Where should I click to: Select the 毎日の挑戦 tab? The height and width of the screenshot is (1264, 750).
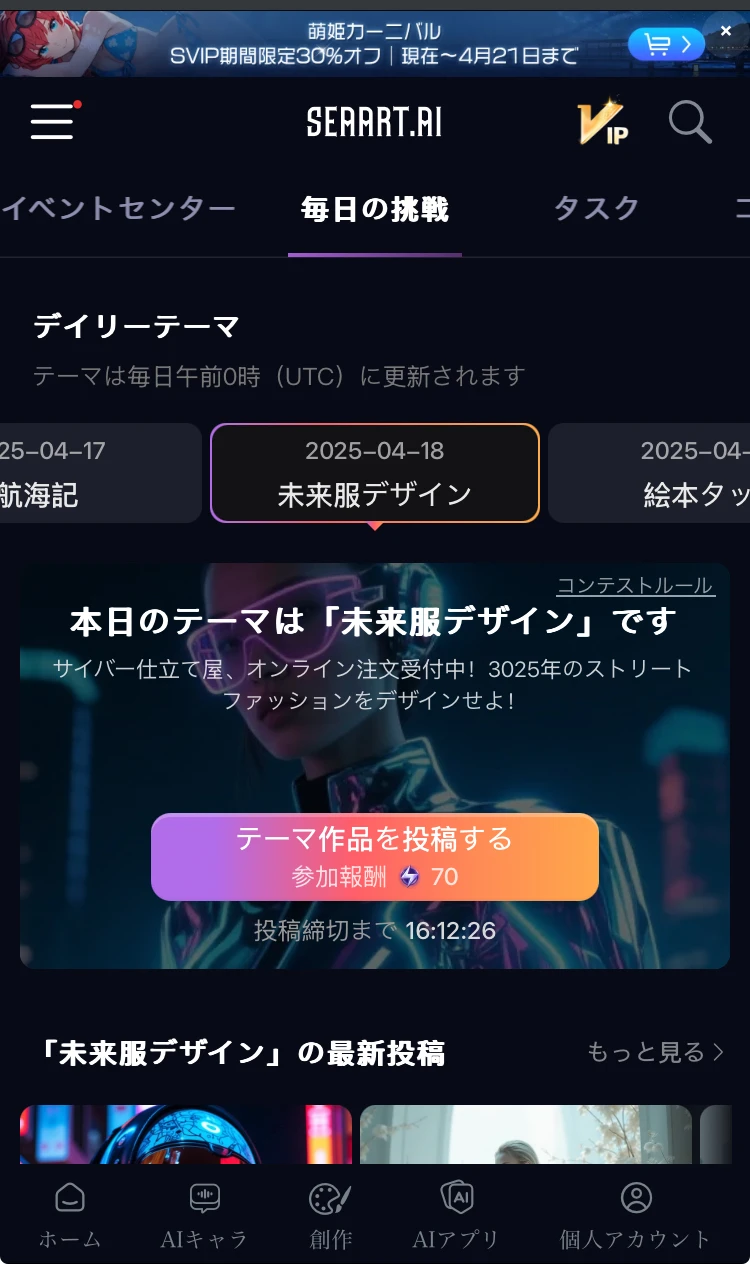point(375,209)
